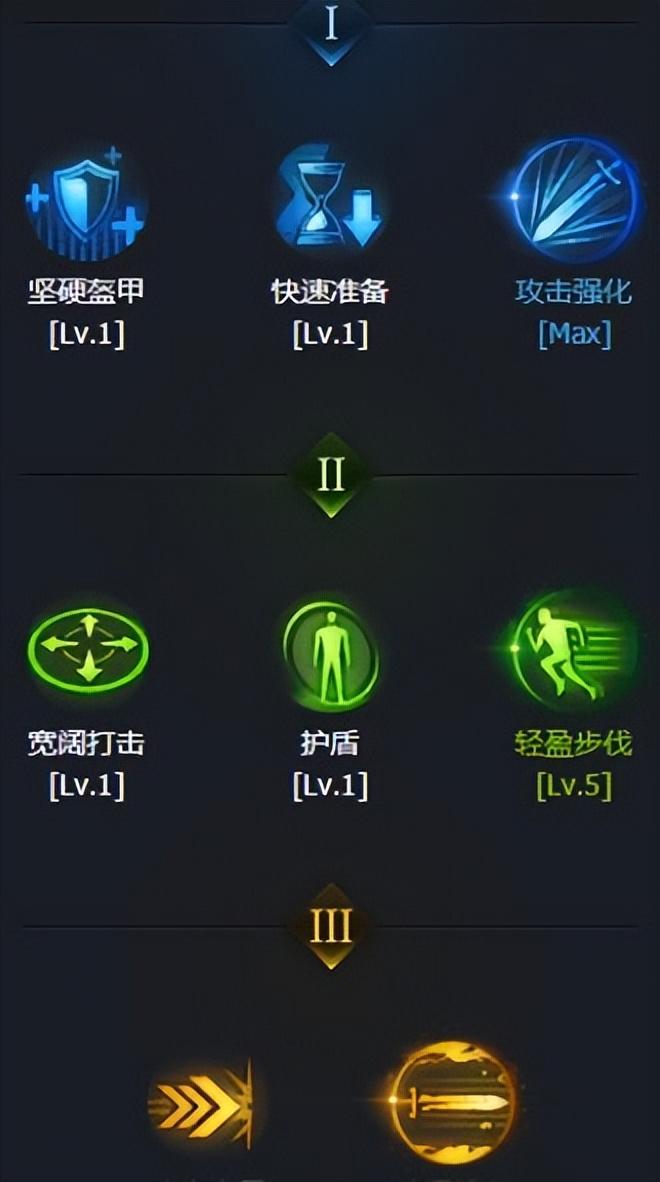Choose the golden sword tier III skill
This screenshot has height=1182, width=660.
pos(453,1103)
